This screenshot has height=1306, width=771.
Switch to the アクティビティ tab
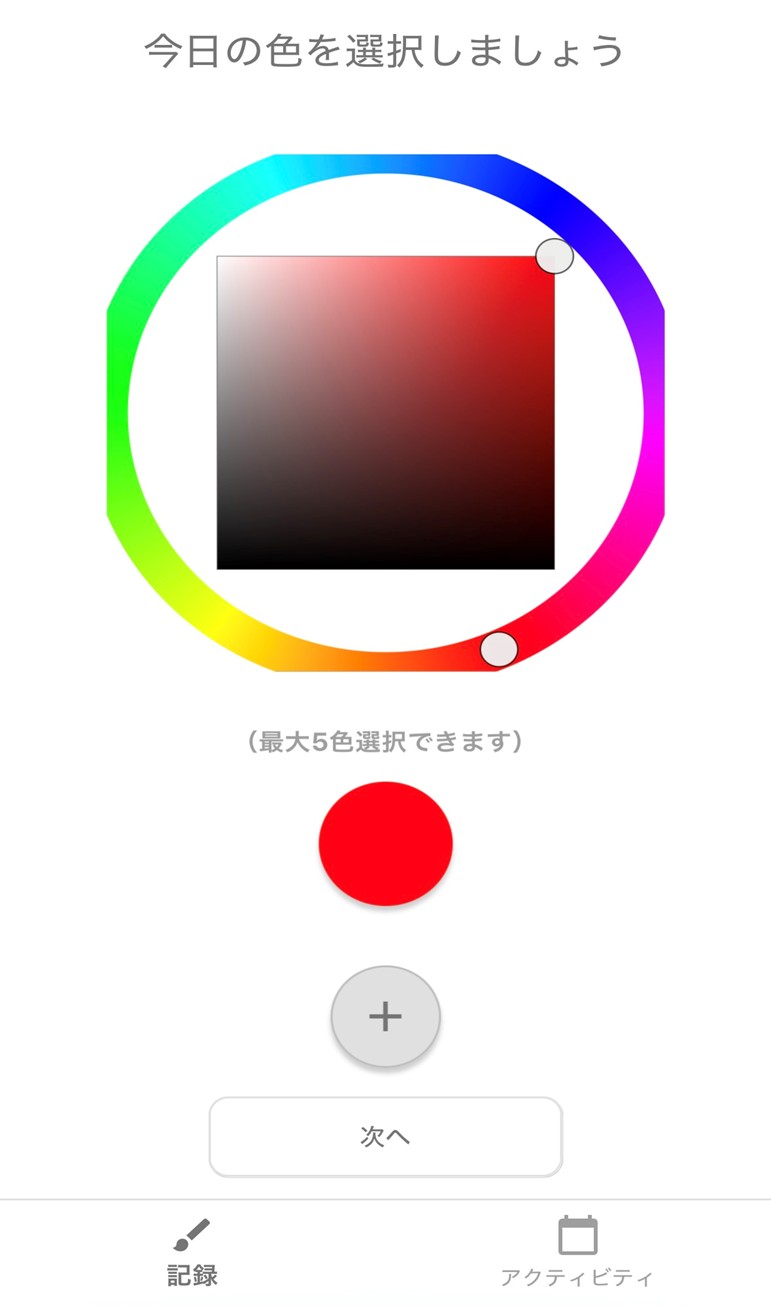coord(577,1251)
